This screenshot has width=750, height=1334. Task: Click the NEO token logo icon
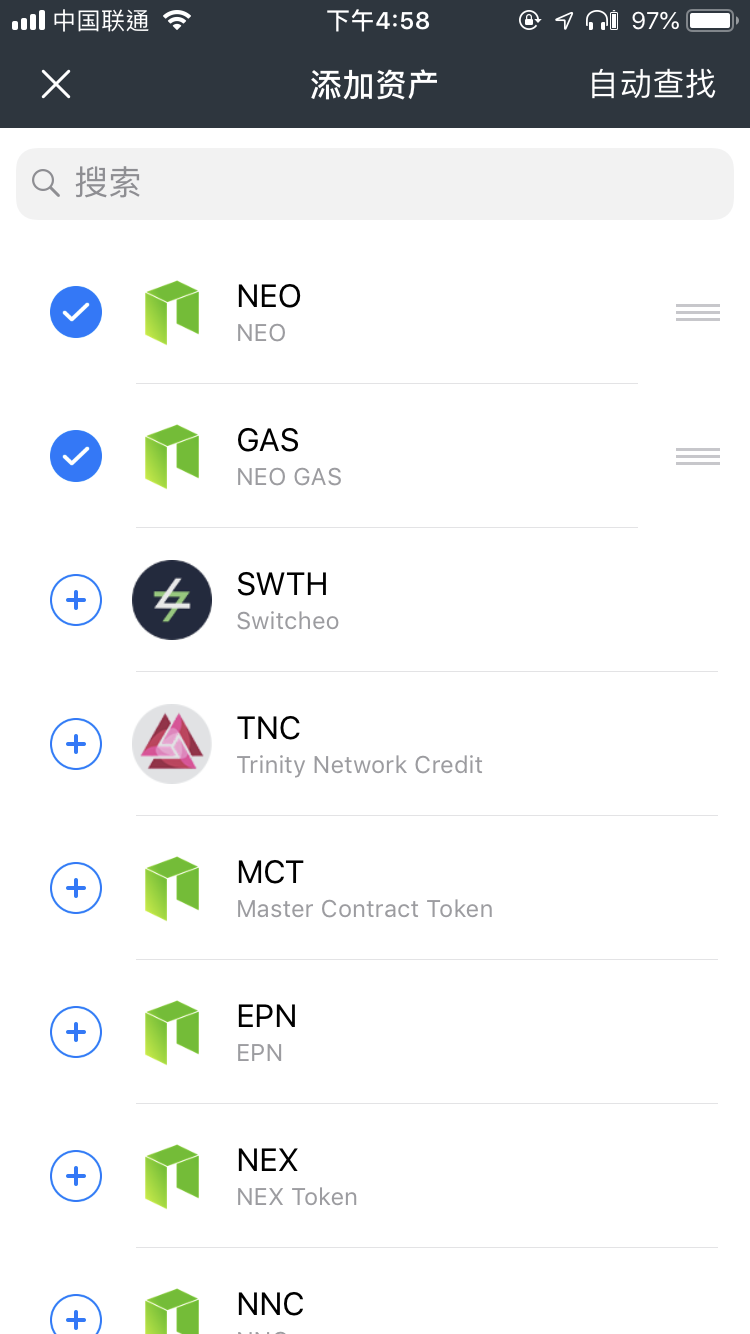point(172,312)
